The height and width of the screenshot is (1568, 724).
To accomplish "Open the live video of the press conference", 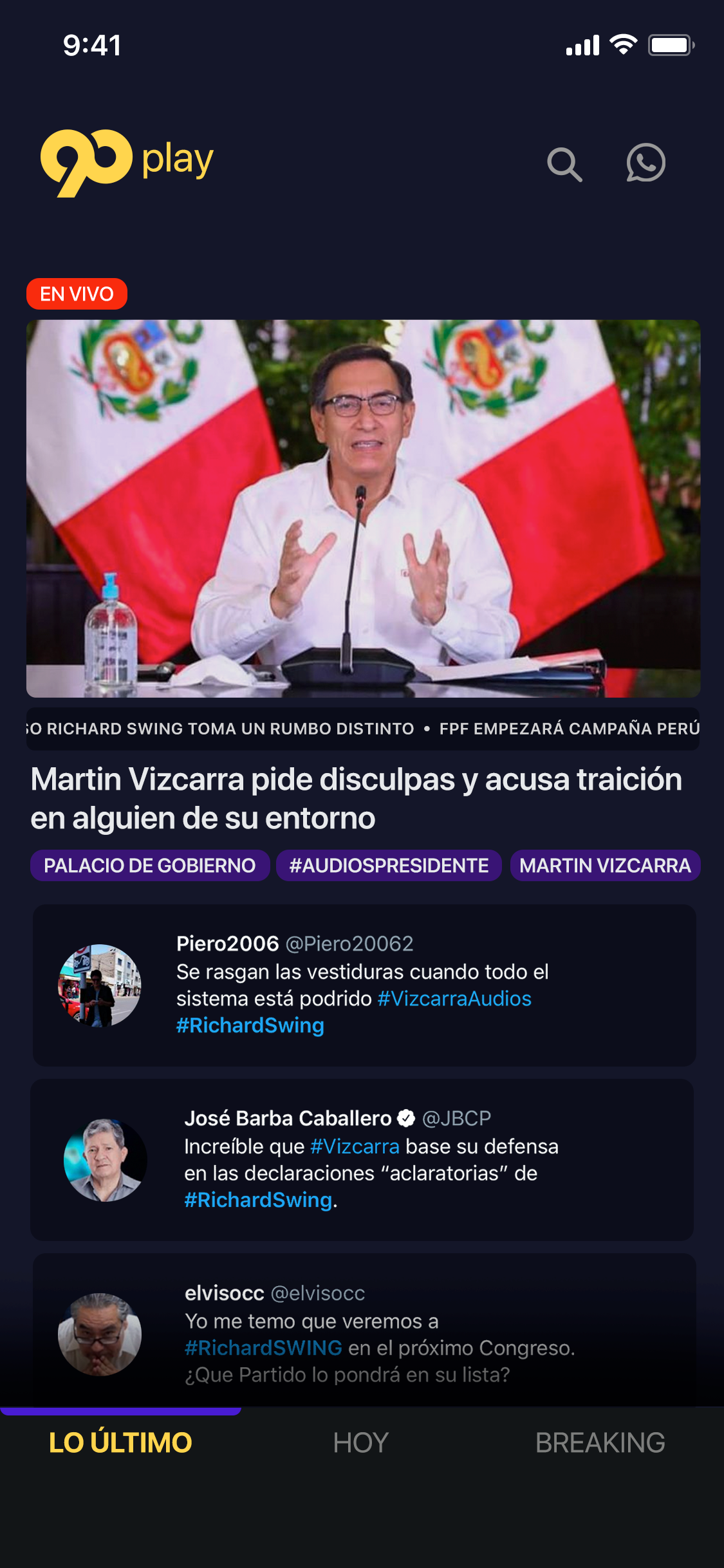I will pos(363,509).
